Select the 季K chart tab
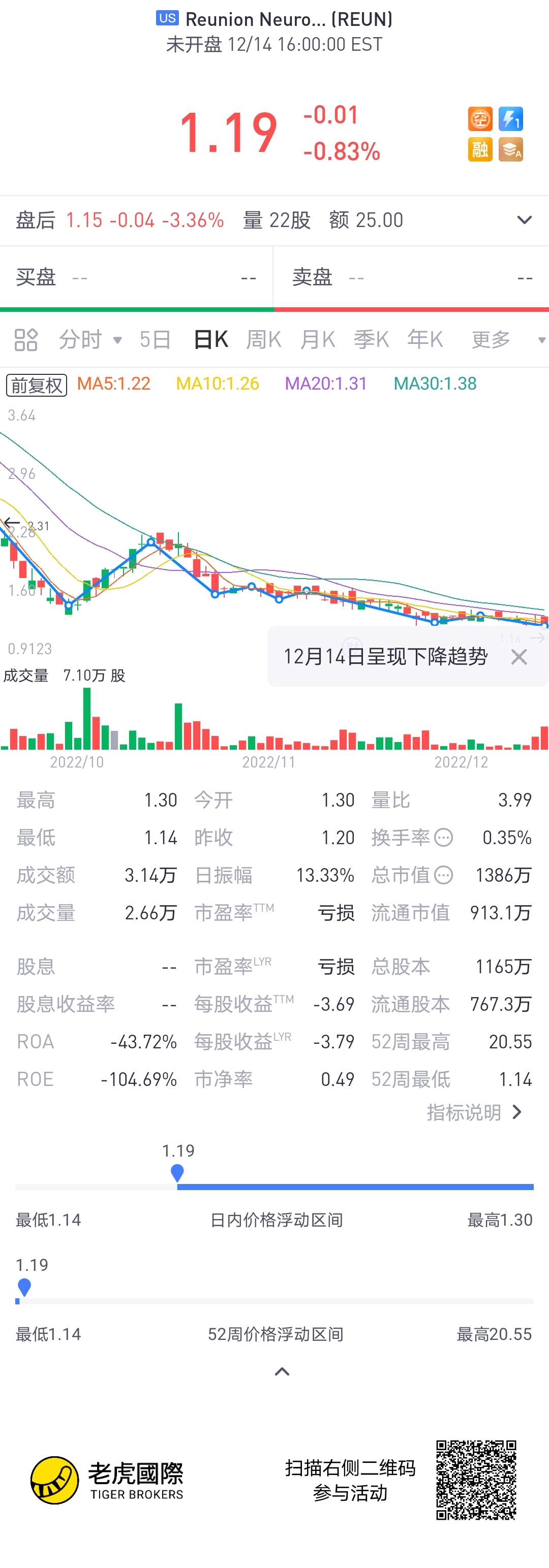This screenshot has height=1568, width=549. [x=371, y=340]
